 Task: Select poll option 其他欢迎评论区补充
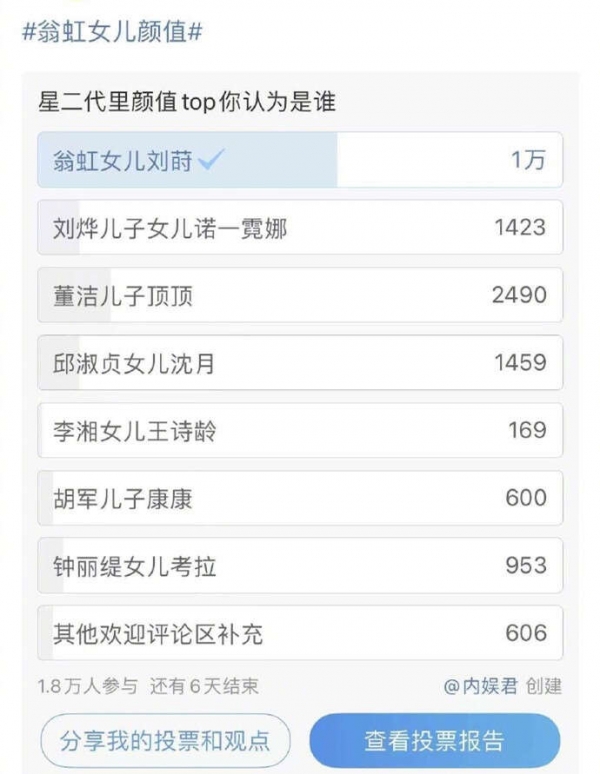[300, 633]
